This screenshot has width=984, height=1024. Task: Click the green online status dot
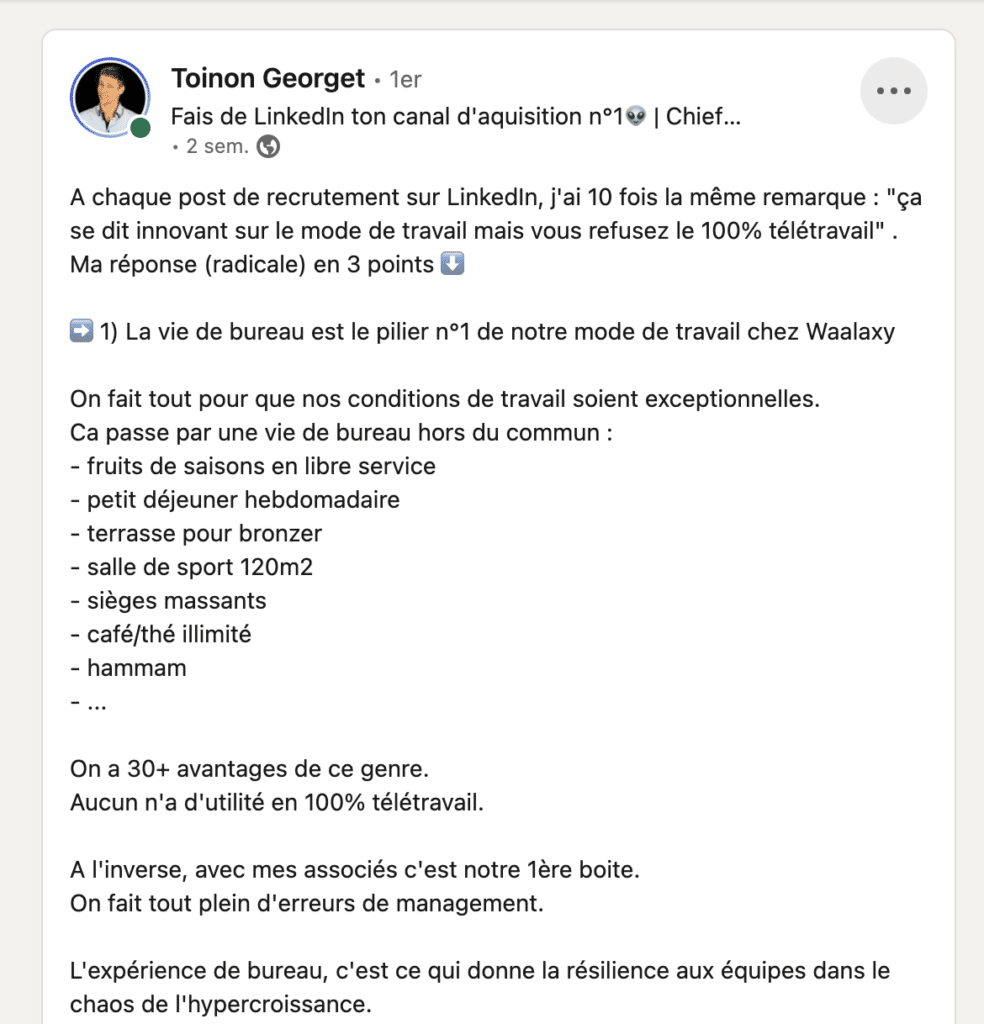click(142, 129)
